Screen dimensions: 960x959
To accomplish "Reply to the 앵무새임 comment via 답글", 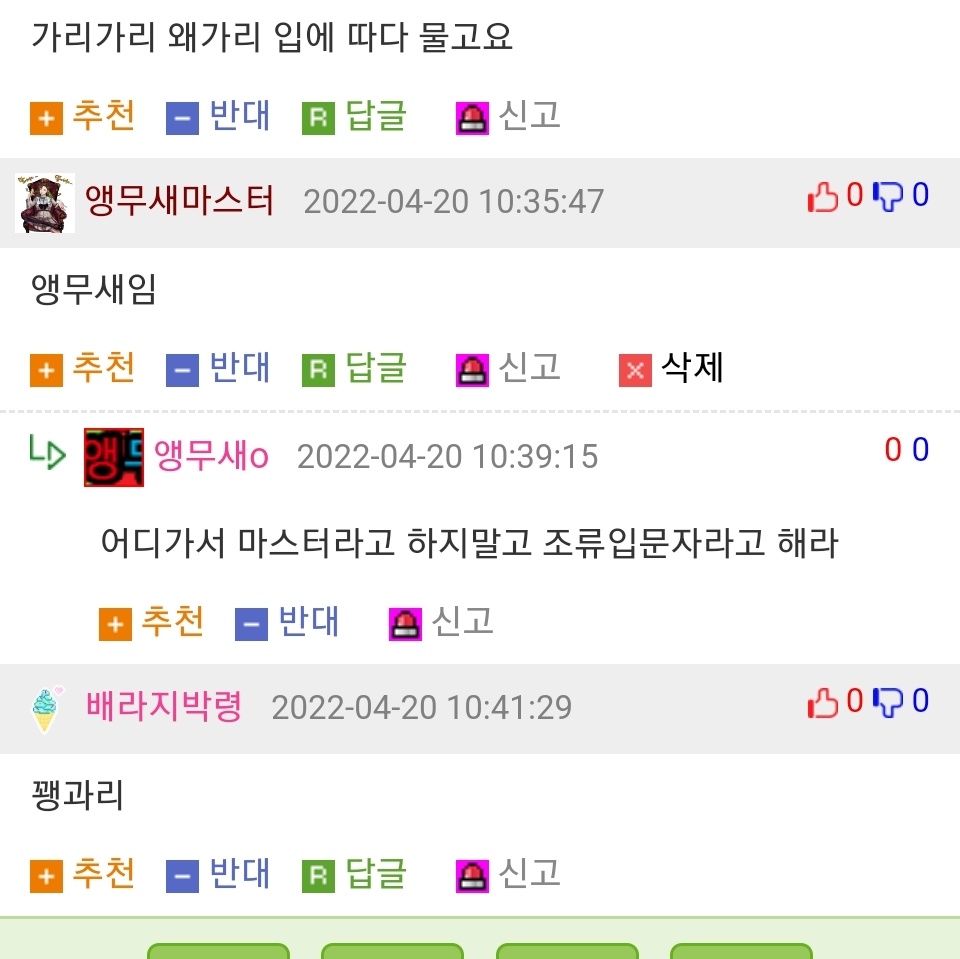I will (x=354, y=369).
